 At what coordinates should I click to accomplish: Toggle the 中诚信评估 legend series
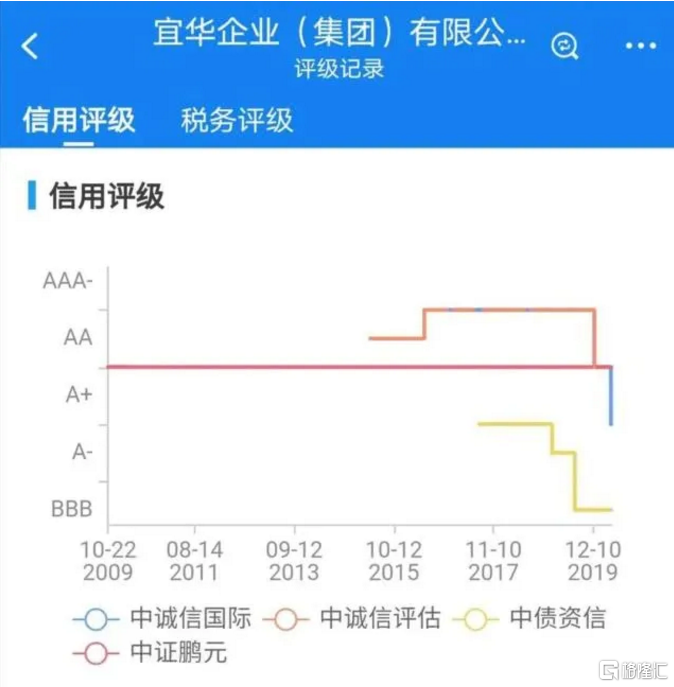[352, 618]
